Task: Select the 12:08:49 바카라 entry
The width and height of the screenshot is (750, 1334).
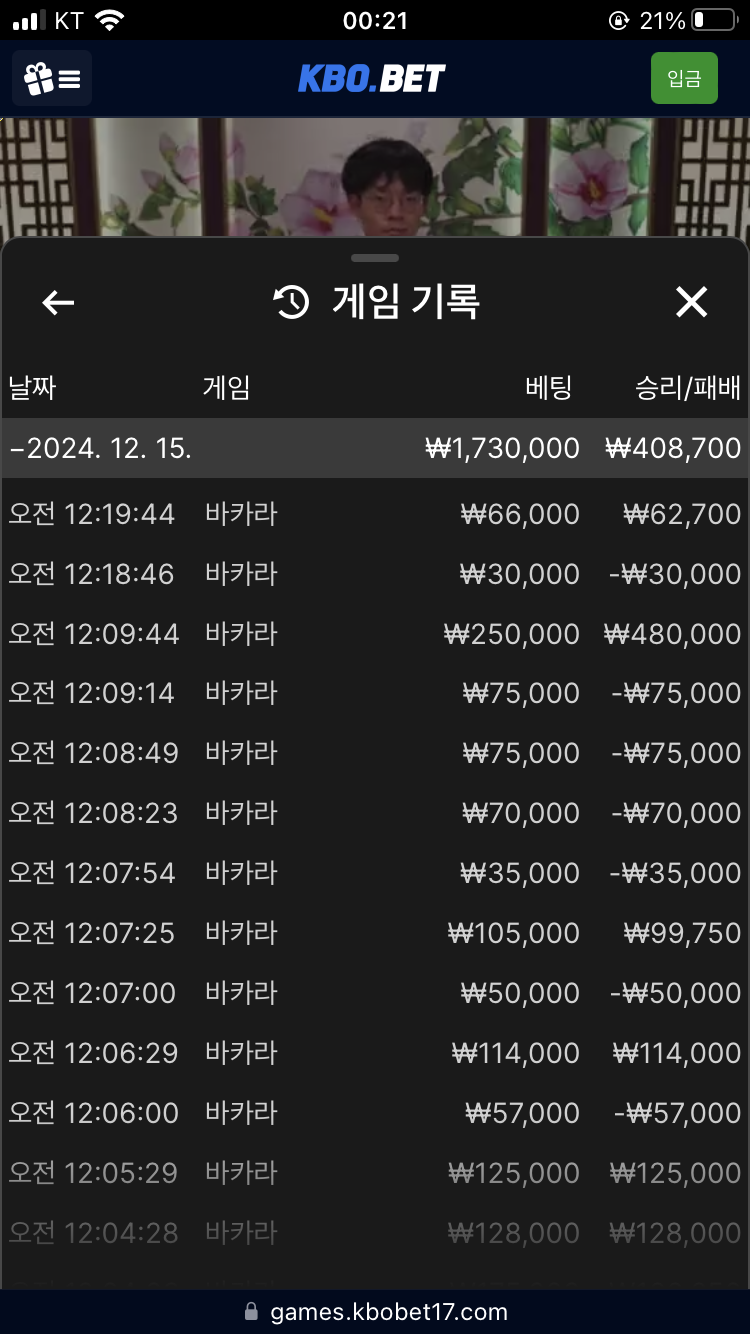Action: [x=375, y=753]
